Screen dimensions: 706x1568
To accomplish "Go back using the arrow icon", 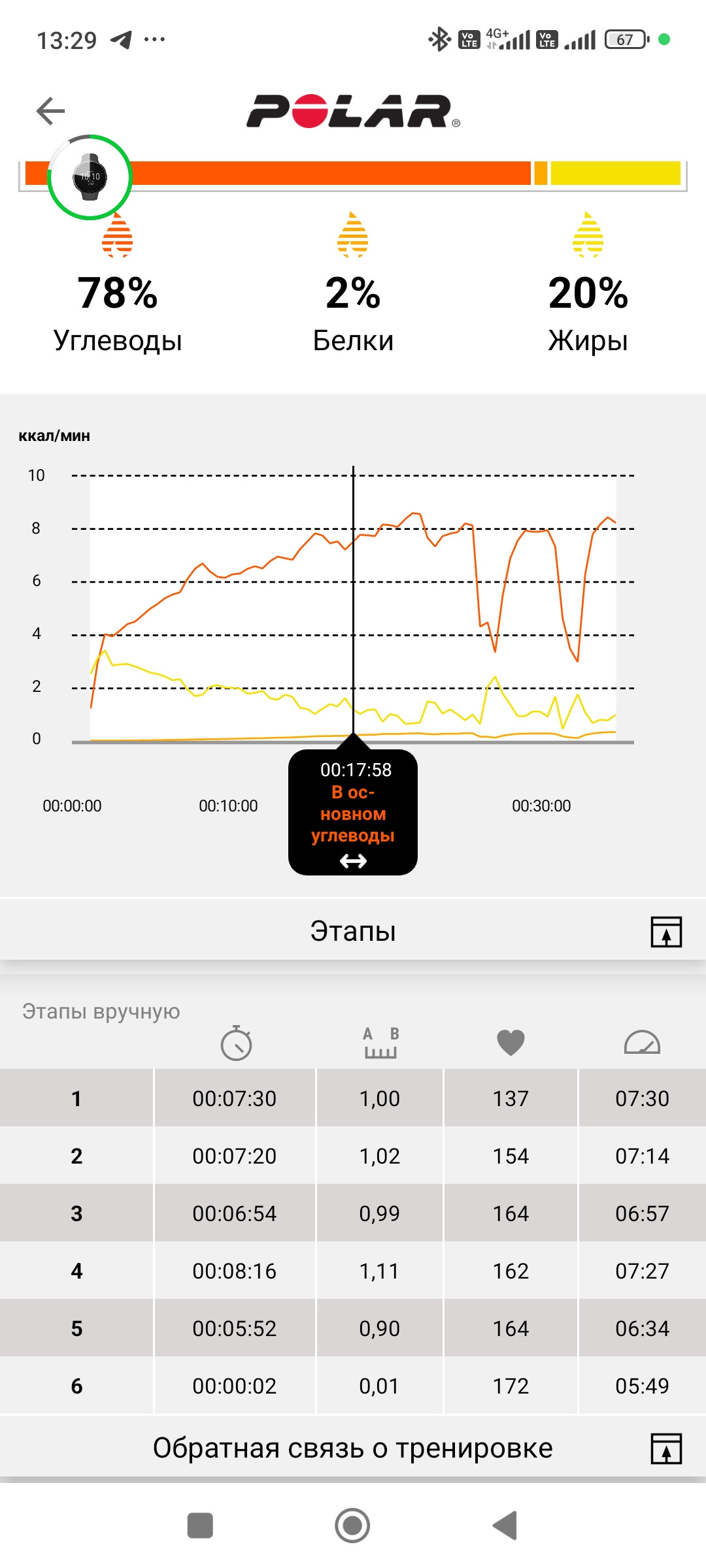I will (x=50, y=110).
